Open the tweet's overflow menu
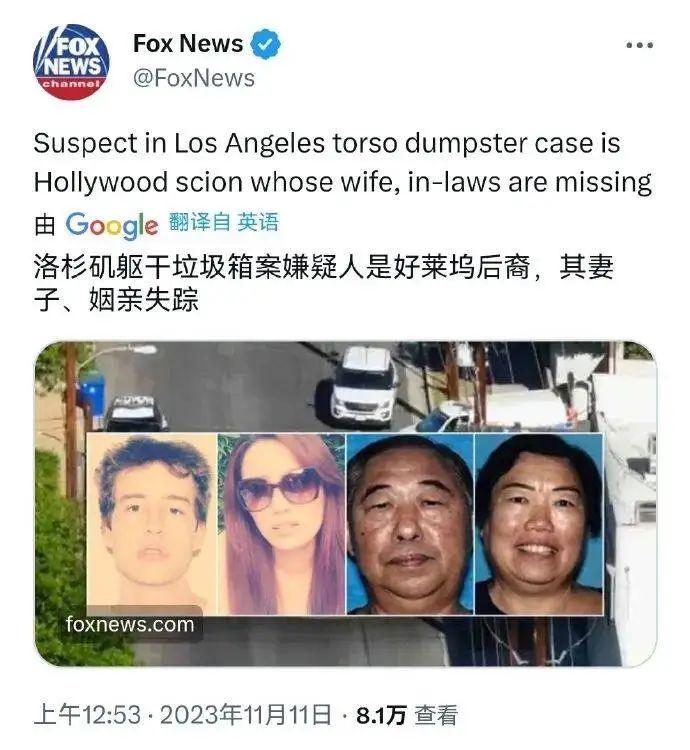This screenshot has height=750, width=690. 638,46
